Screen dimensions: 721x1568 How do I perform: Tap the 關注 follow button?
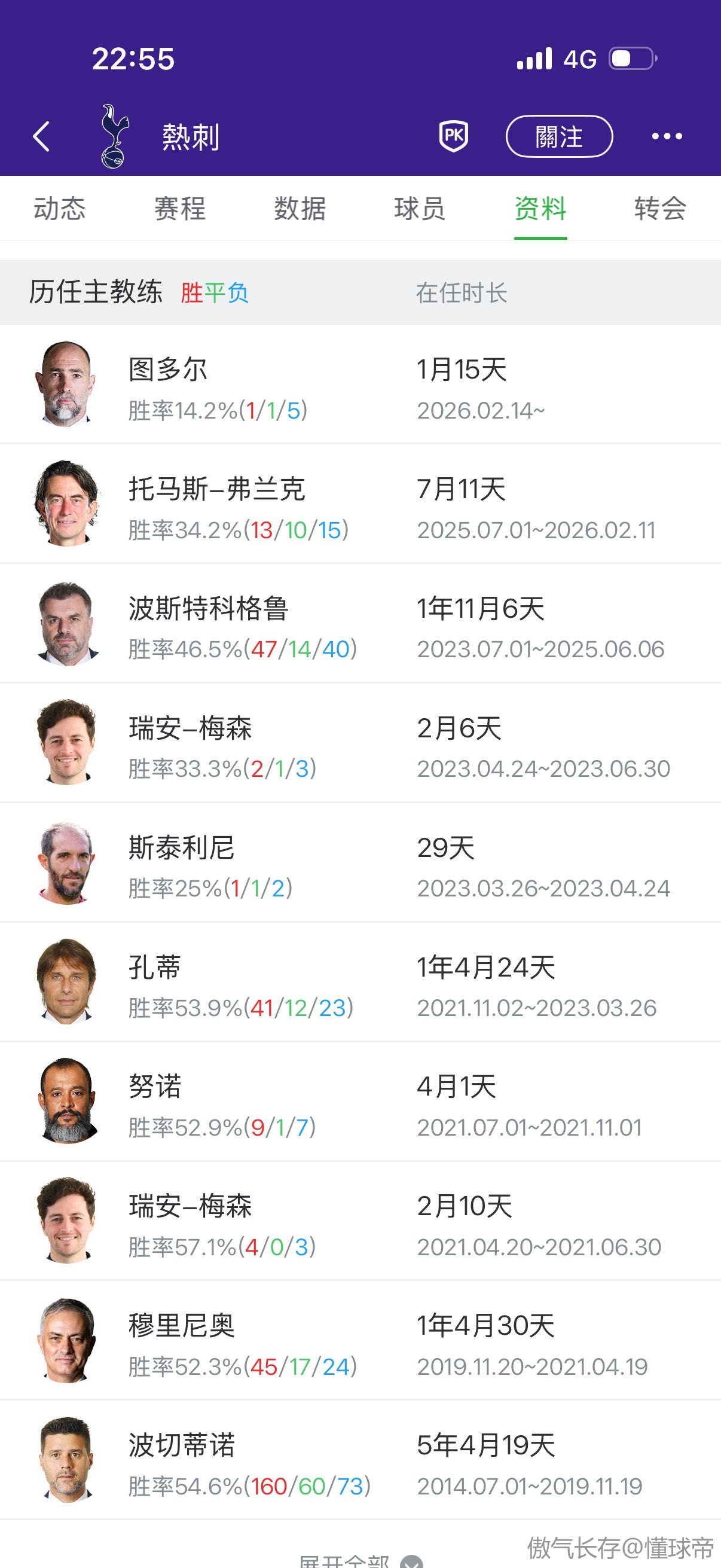[x=558, y=136]
